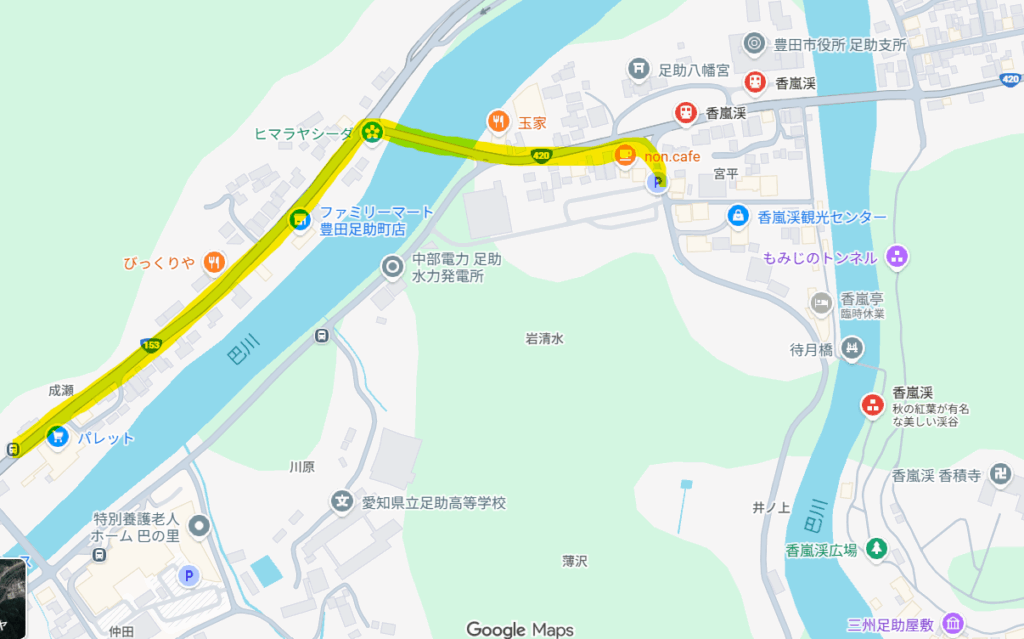Select the 豊田市役所 足助支所 marker

(x=755, y=44)
